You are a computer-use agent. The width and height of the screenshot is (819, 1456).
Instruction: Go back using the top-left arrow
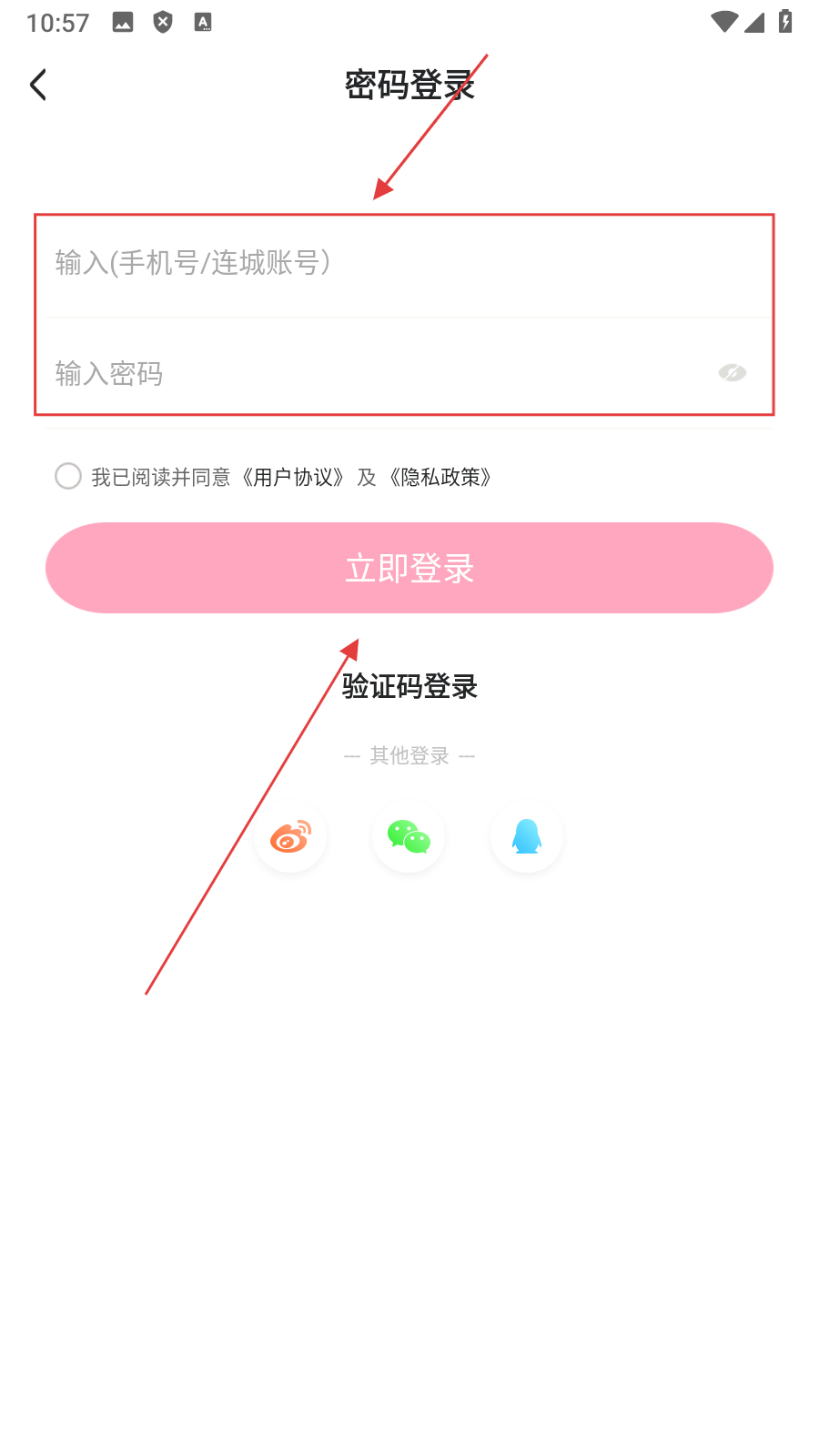[38, 85]
